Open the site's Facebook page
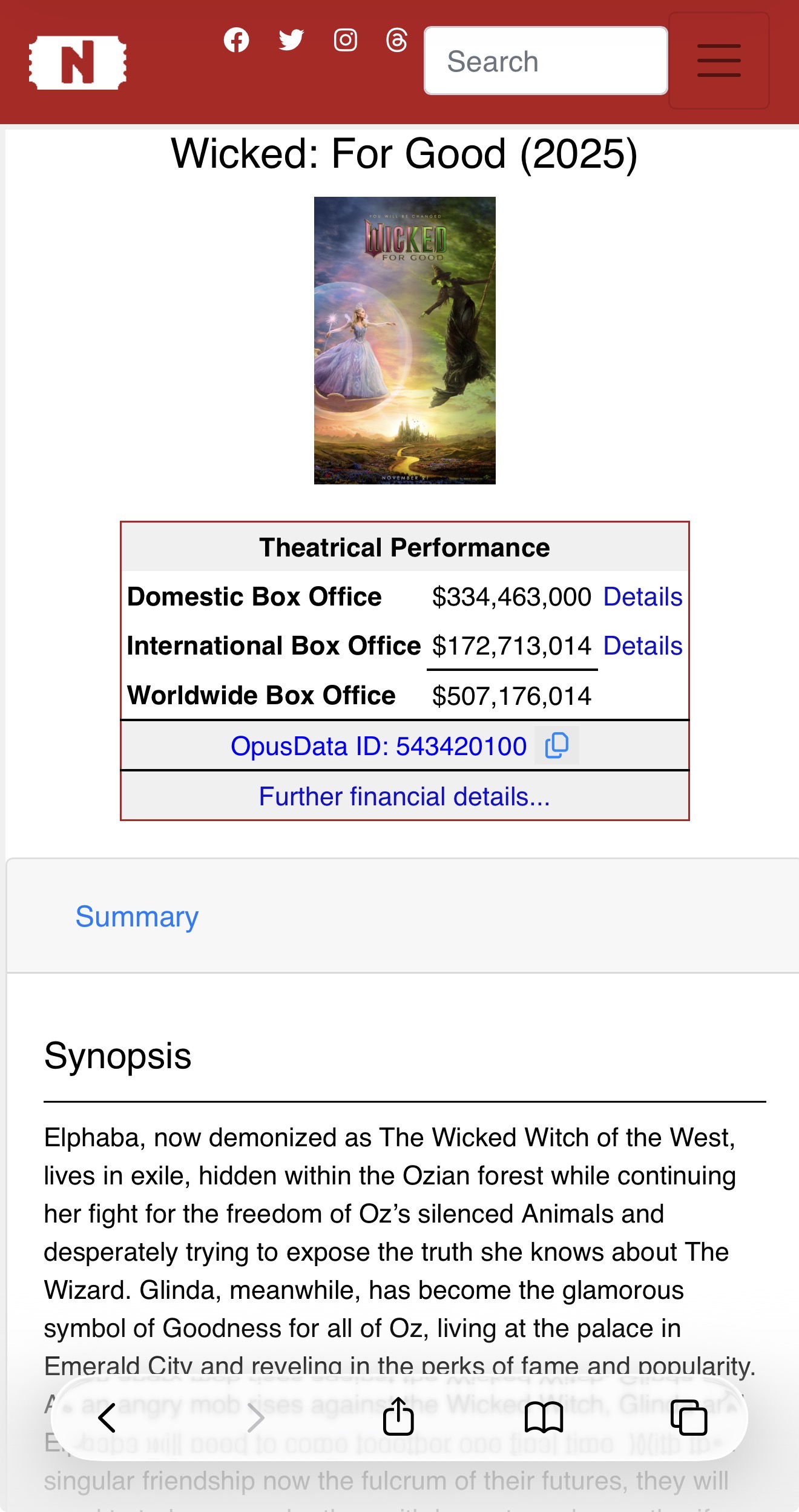This screenshot has height=1512, width=799. [236, 41]
